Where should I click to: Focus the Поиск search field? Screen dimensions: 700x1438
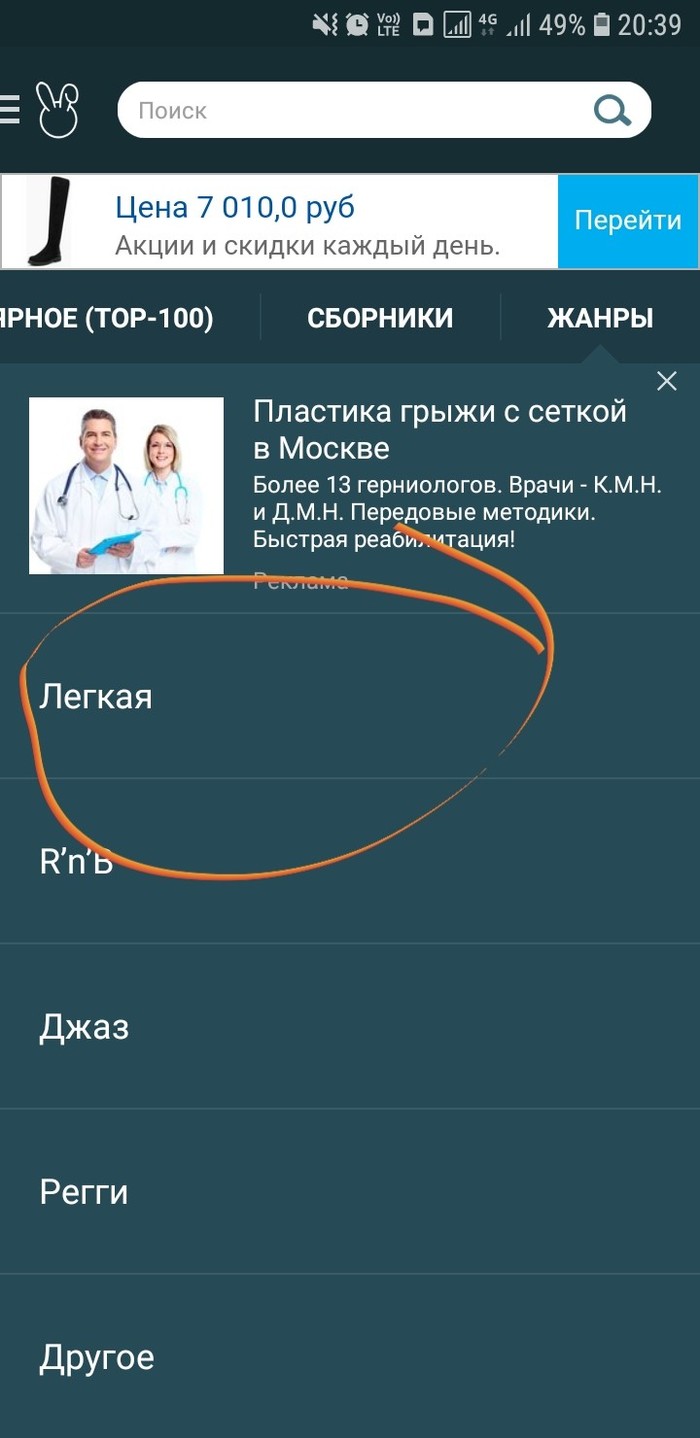[x=350, y=110]
